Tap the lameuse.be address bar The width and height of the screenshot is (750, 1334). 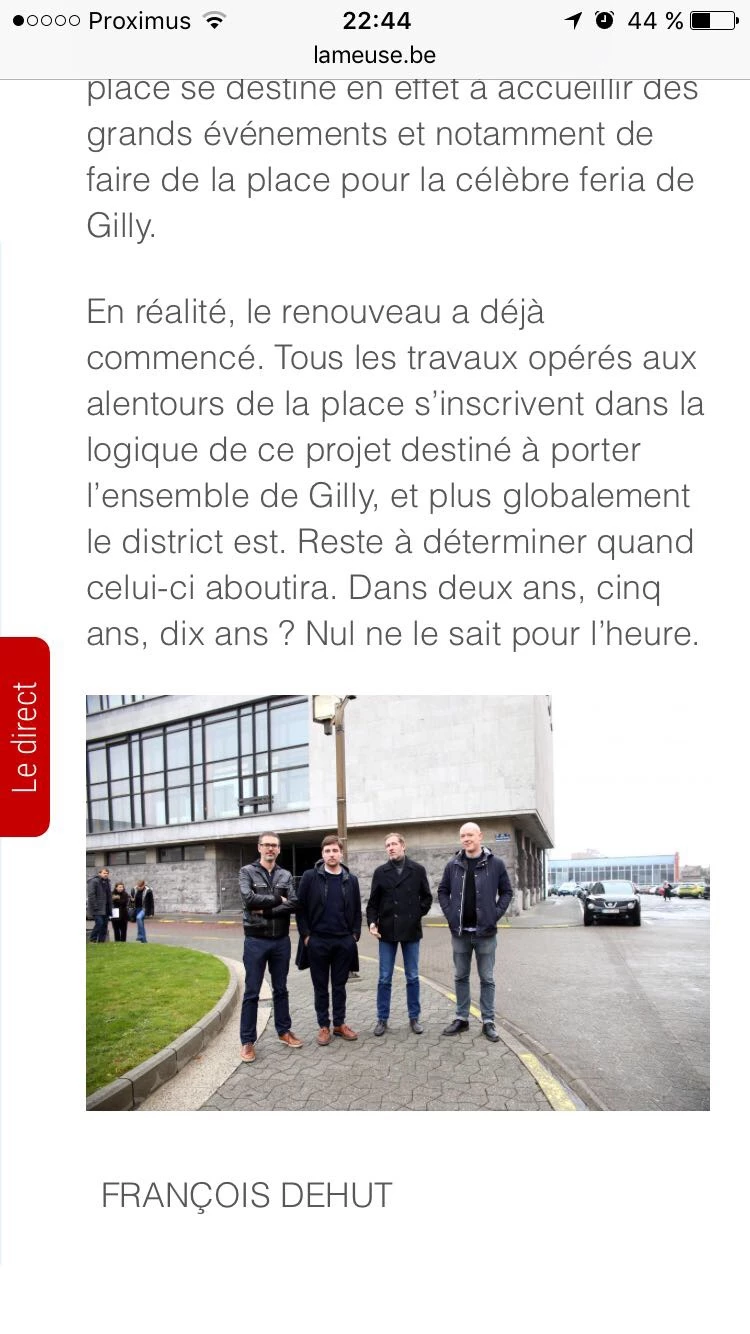click(374, 55)
